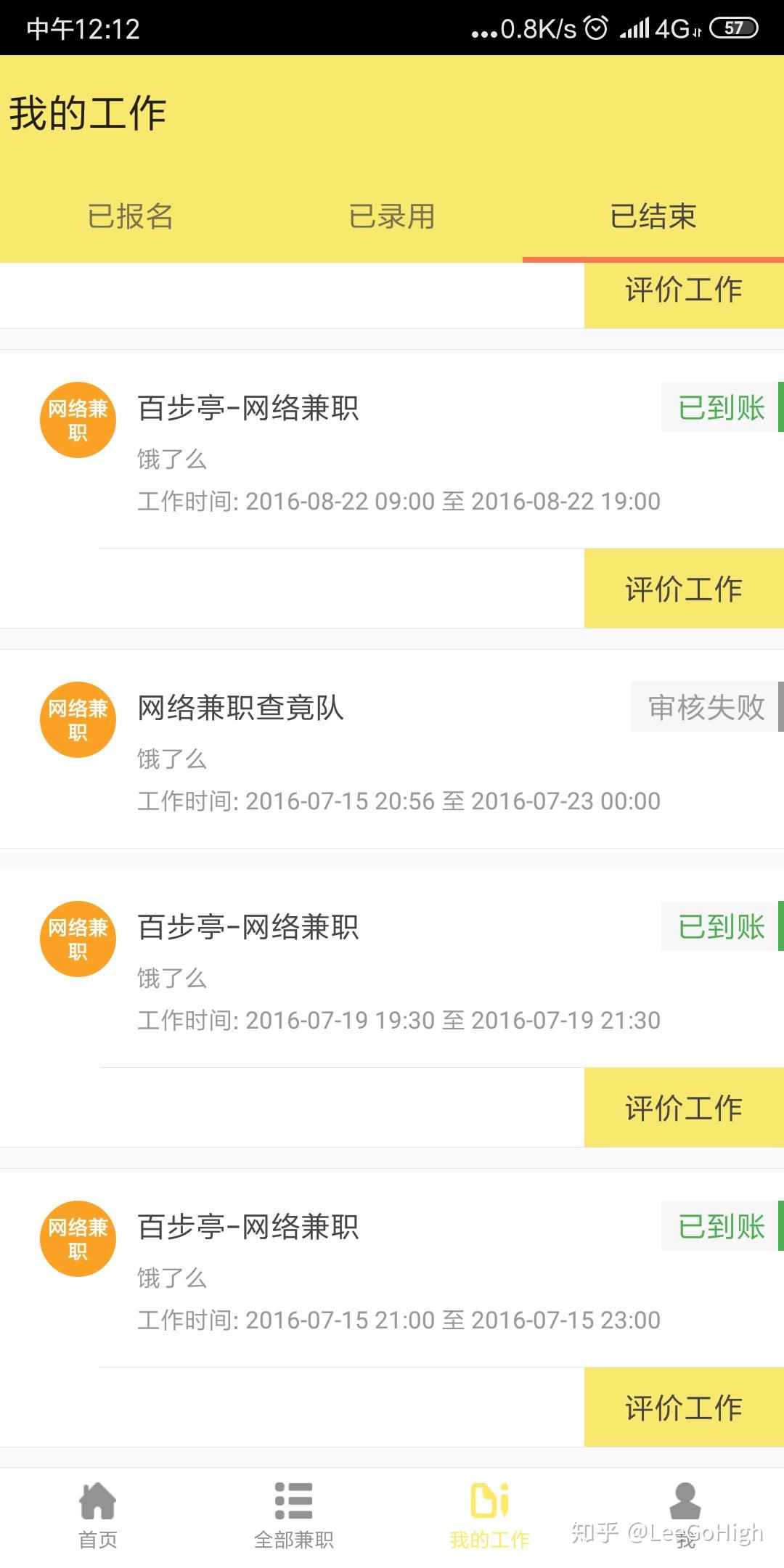784x1568 pixels.
Task: Tap the 网络兼职 badge on the 07-19 job
Action: (77, 938)
